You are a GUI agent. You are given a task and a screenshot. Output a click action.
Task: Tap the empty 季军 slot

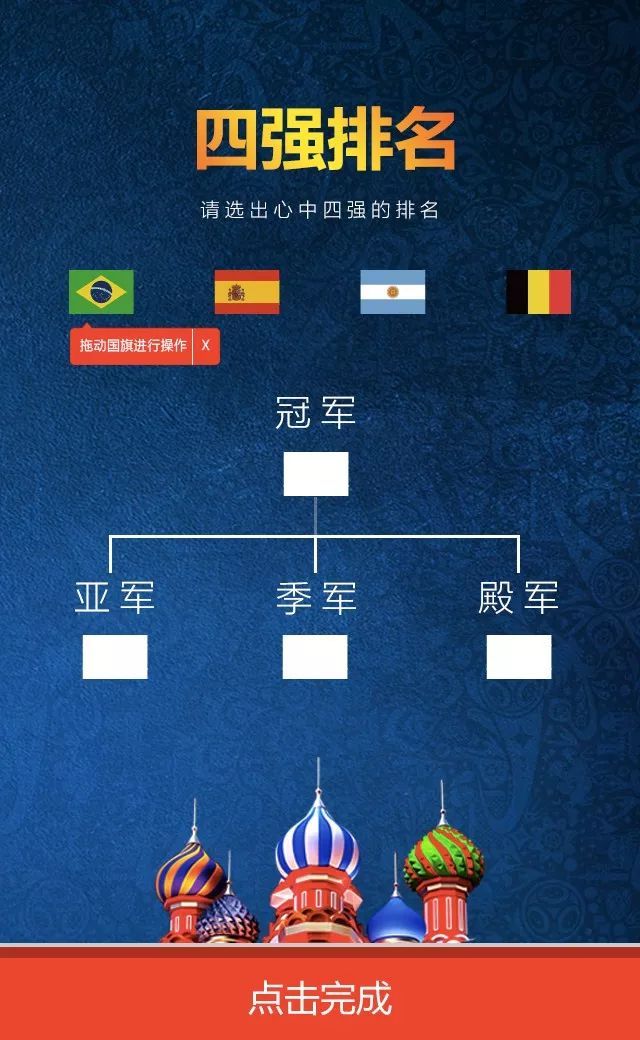315,657
